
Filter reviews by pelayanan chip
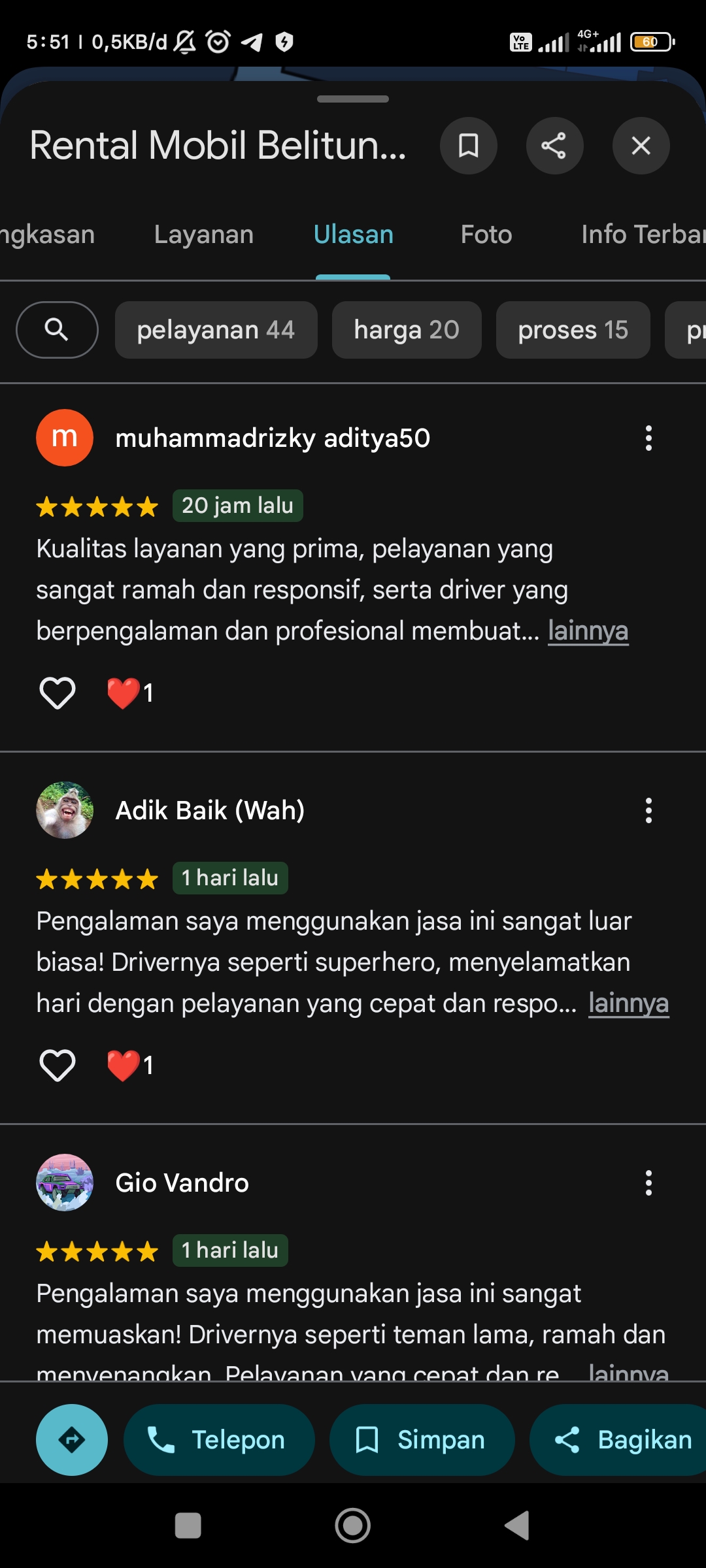[216, 330]
